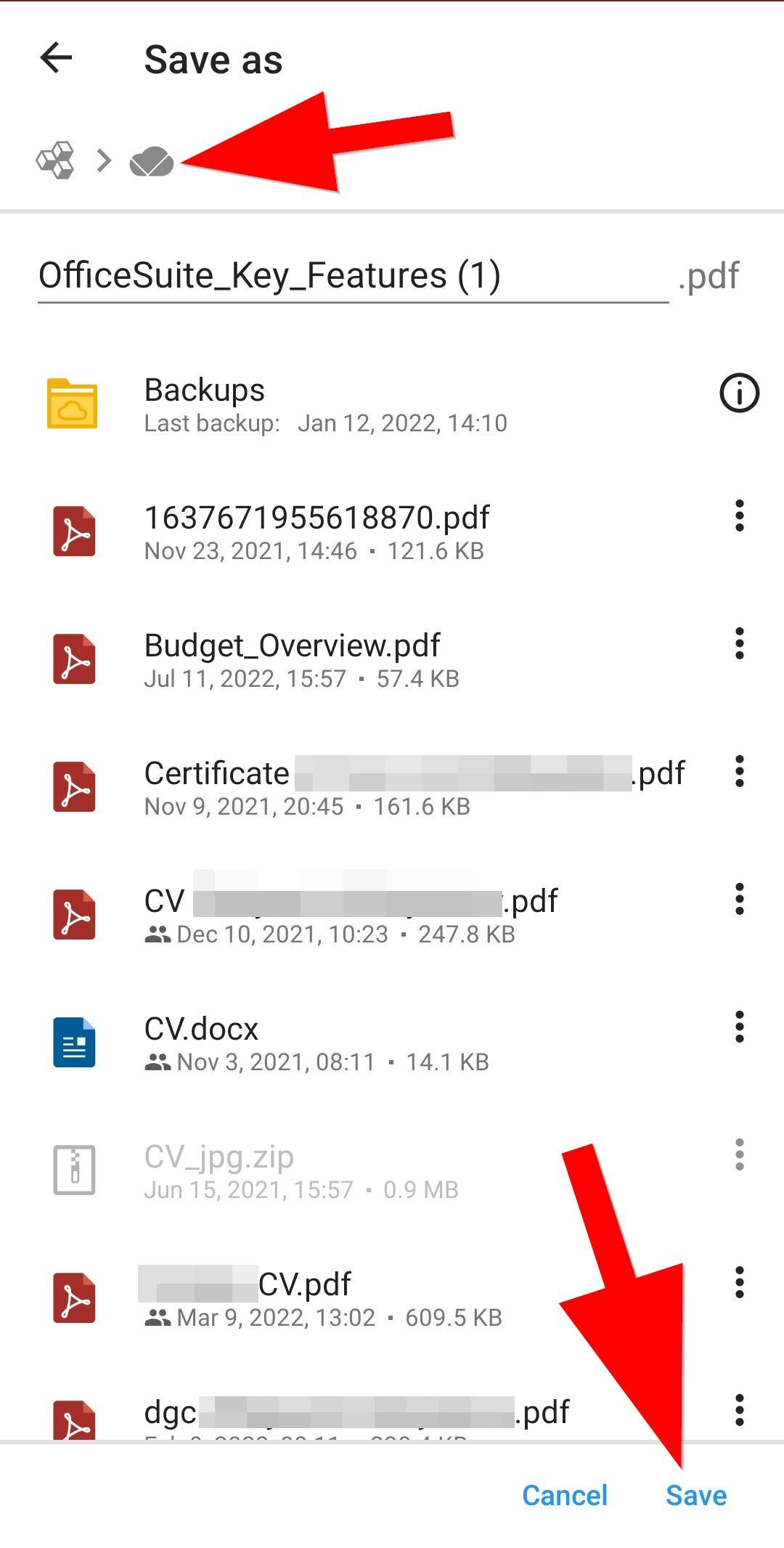Open the root locations breadcrumb icon

point(56,160)
